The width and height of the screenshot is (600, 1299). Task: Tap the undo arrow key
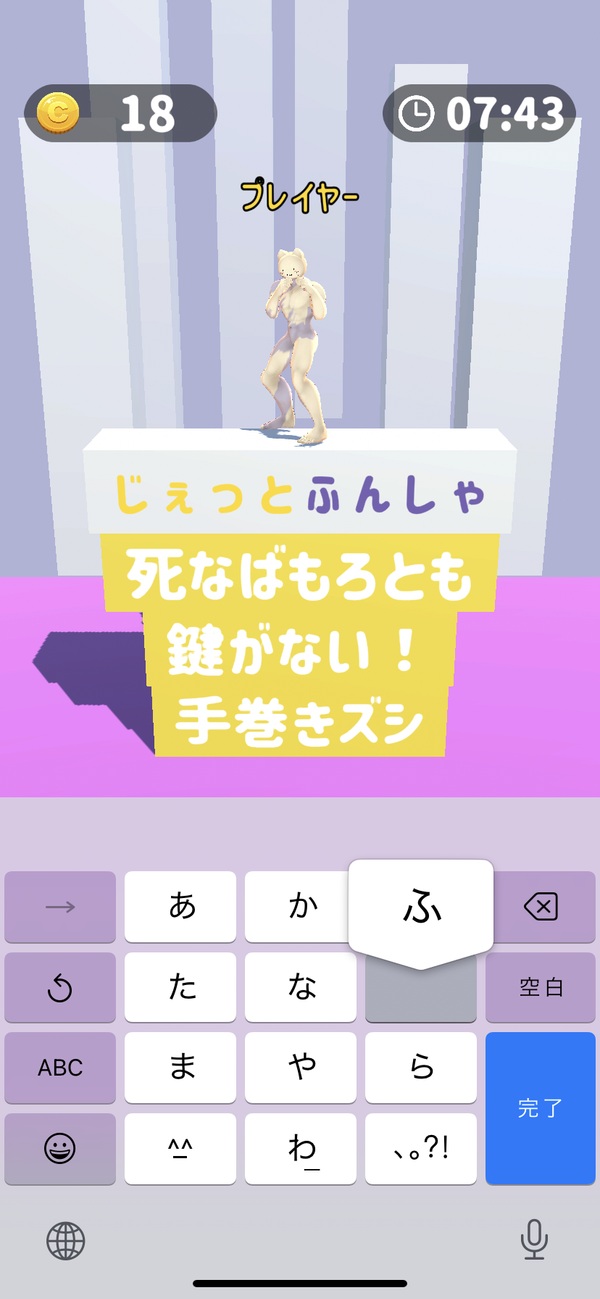(60, 987)
